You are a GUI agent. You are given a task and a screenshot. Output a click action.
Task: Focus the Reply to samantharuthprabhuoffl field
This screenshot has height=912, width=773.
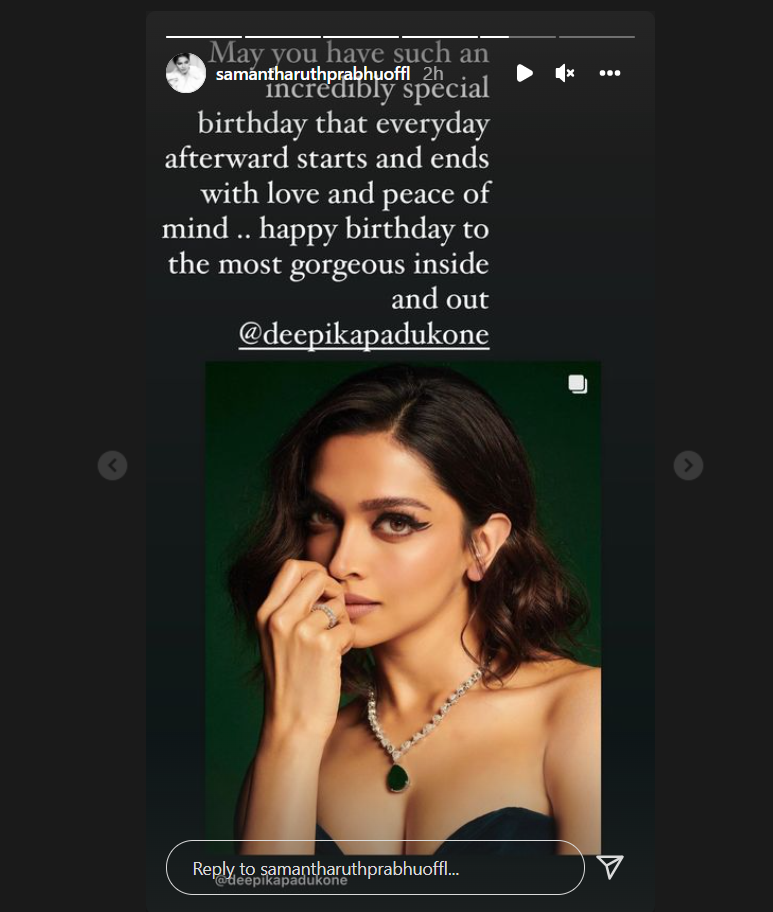[x=375, y=868]
